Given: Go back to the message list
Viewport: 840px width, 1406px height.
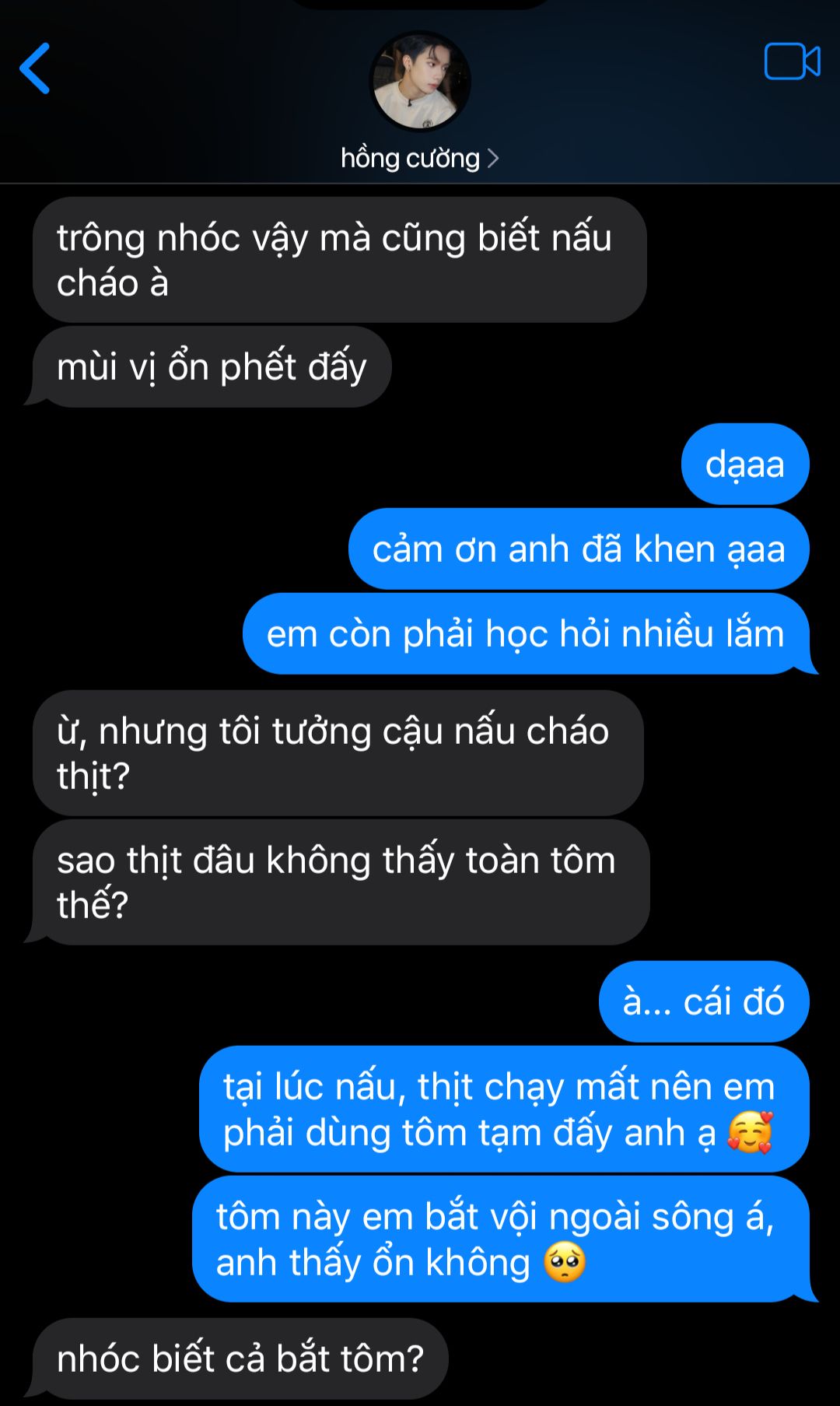Looking at the screenshot, I should pyautogui.click(x=35, y=68).
